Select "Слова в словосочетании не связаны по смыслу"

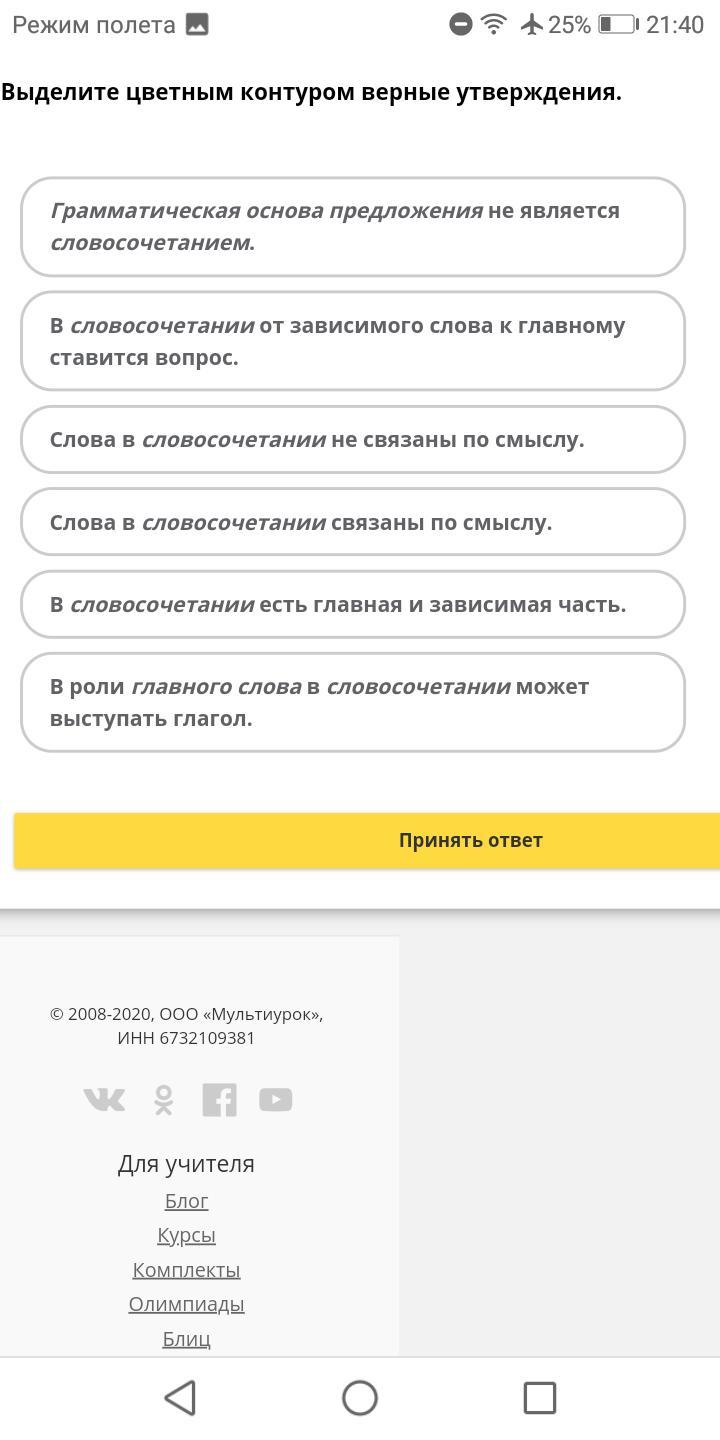tap(352, 439)
